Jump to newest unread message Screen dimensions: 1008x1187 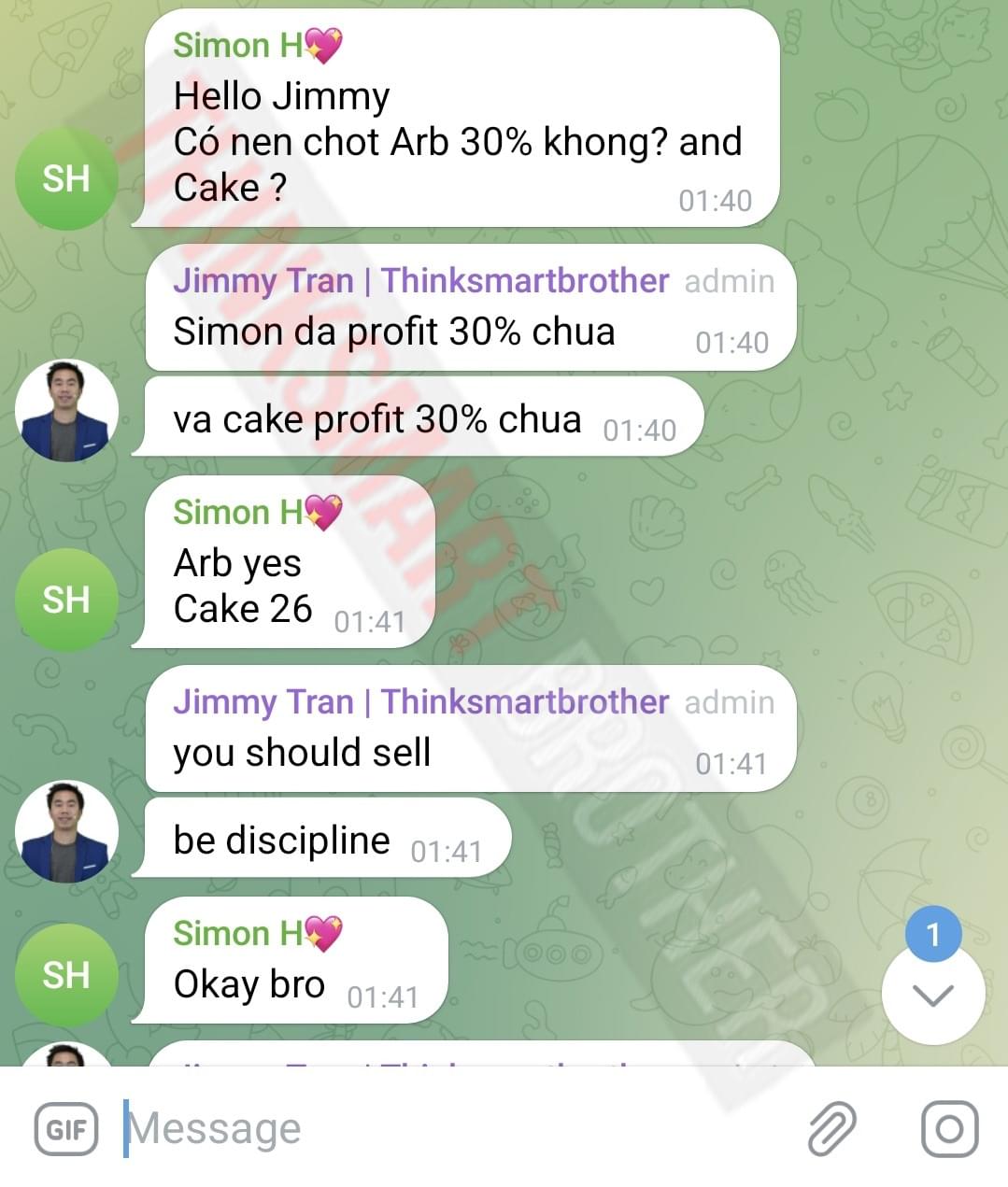pyautogui.click(x=932, y=994)
